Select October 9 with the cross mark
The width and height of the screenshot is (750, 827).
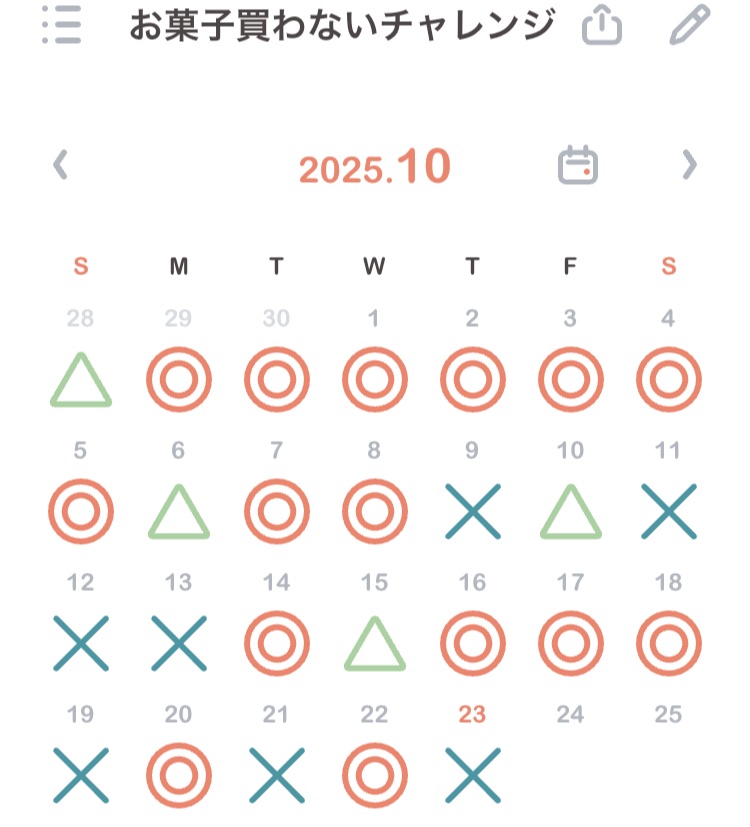click(473, 511)
